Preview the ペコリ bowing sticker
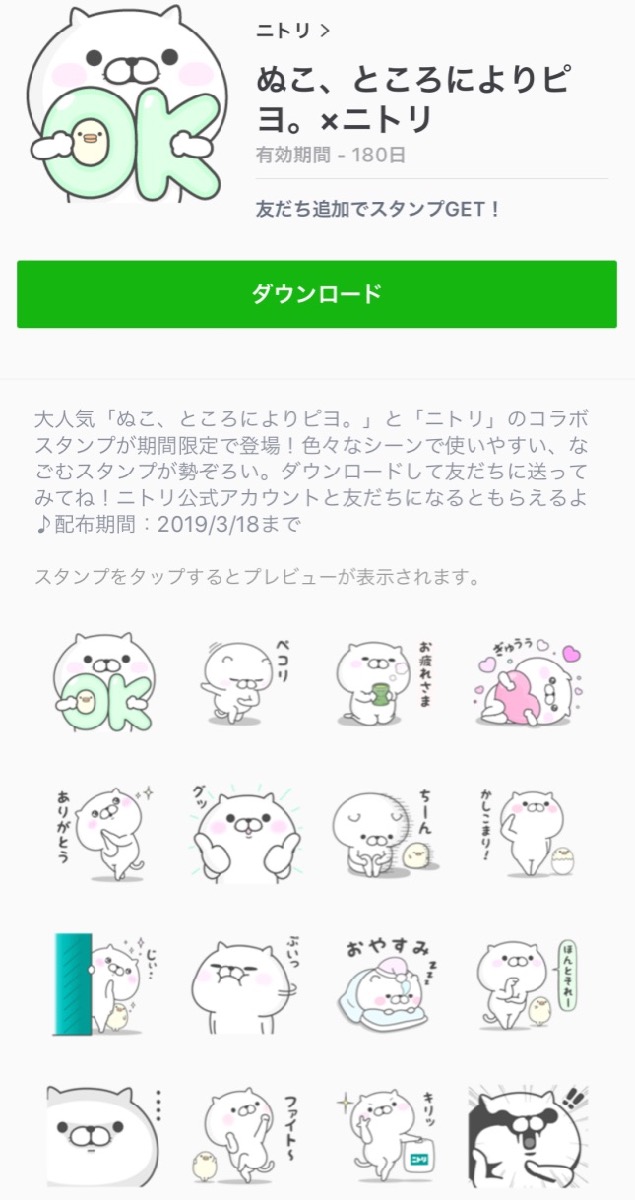The image size is (635, 1200). (x=240, y=682)
